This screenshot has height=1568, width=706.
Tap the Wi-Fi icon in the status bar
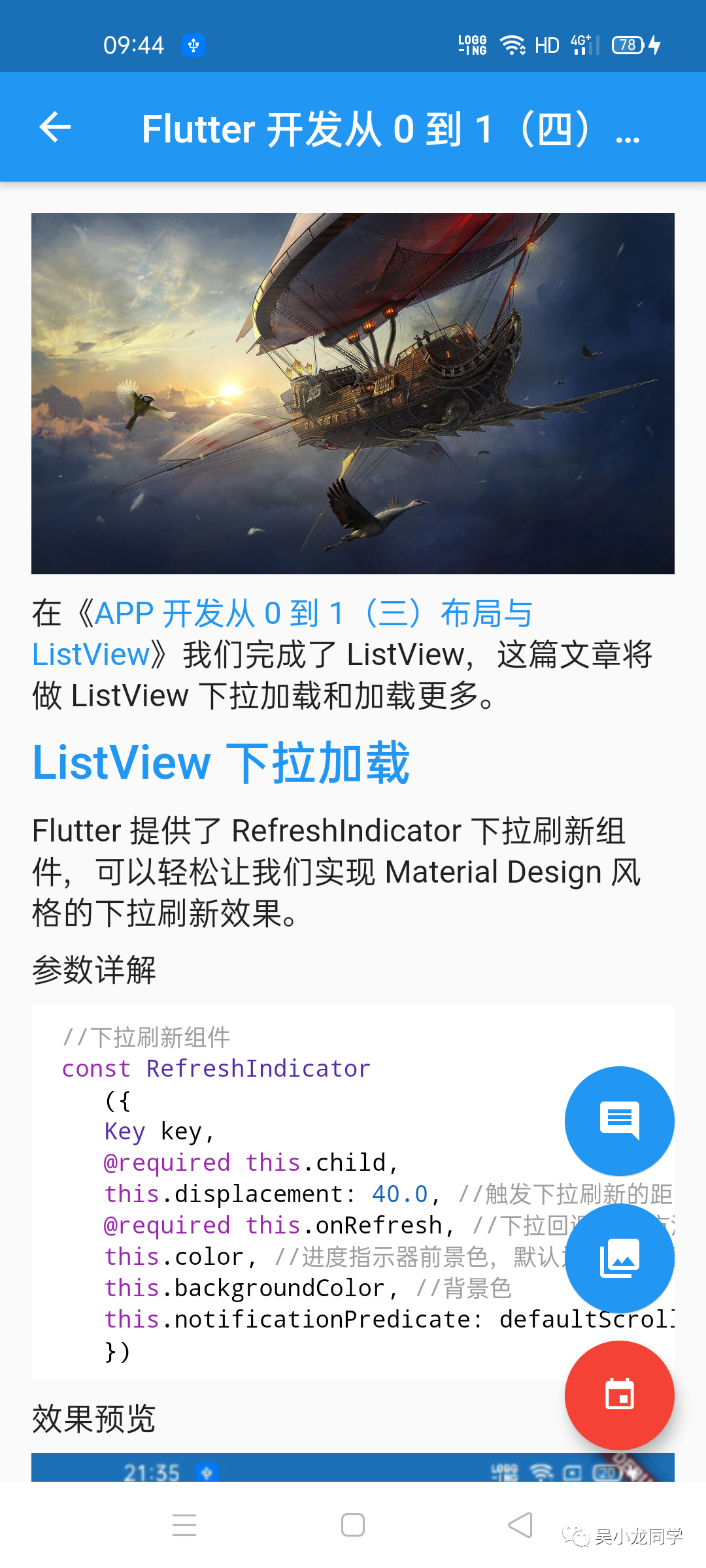click(513, 44)
